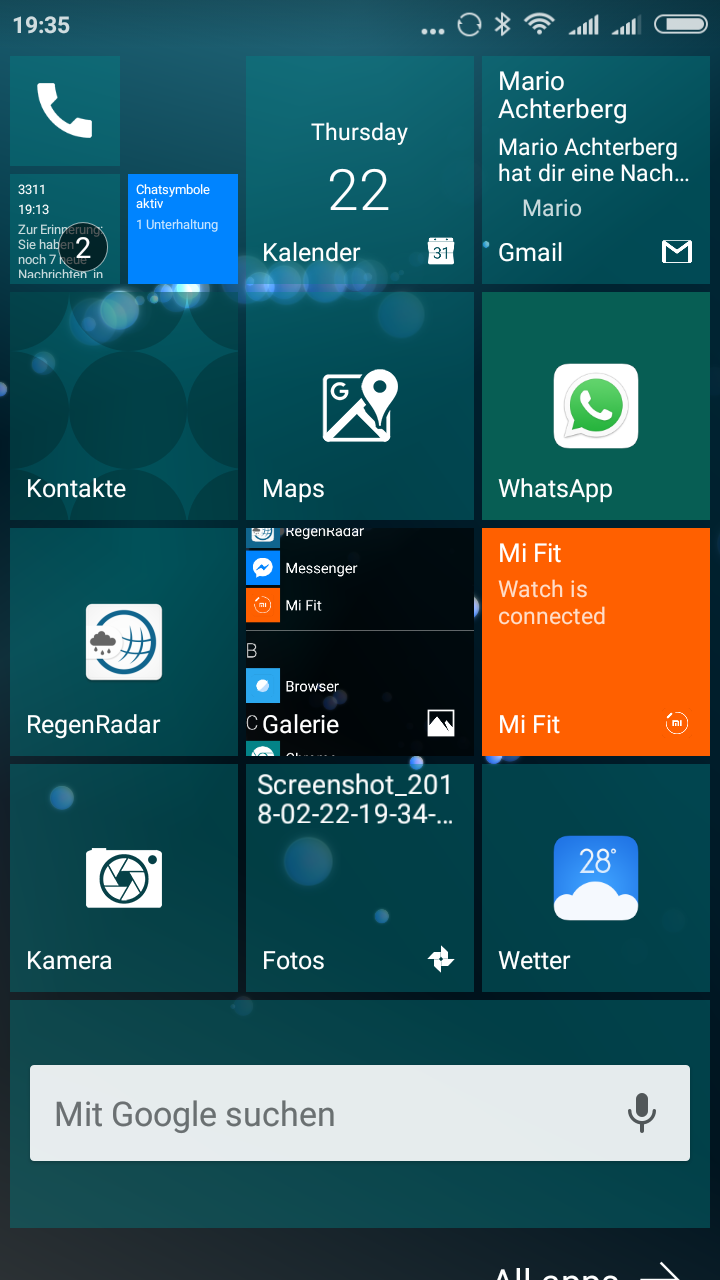Open the RegenRadar app

pyautogui.click(x=124, y=642)
